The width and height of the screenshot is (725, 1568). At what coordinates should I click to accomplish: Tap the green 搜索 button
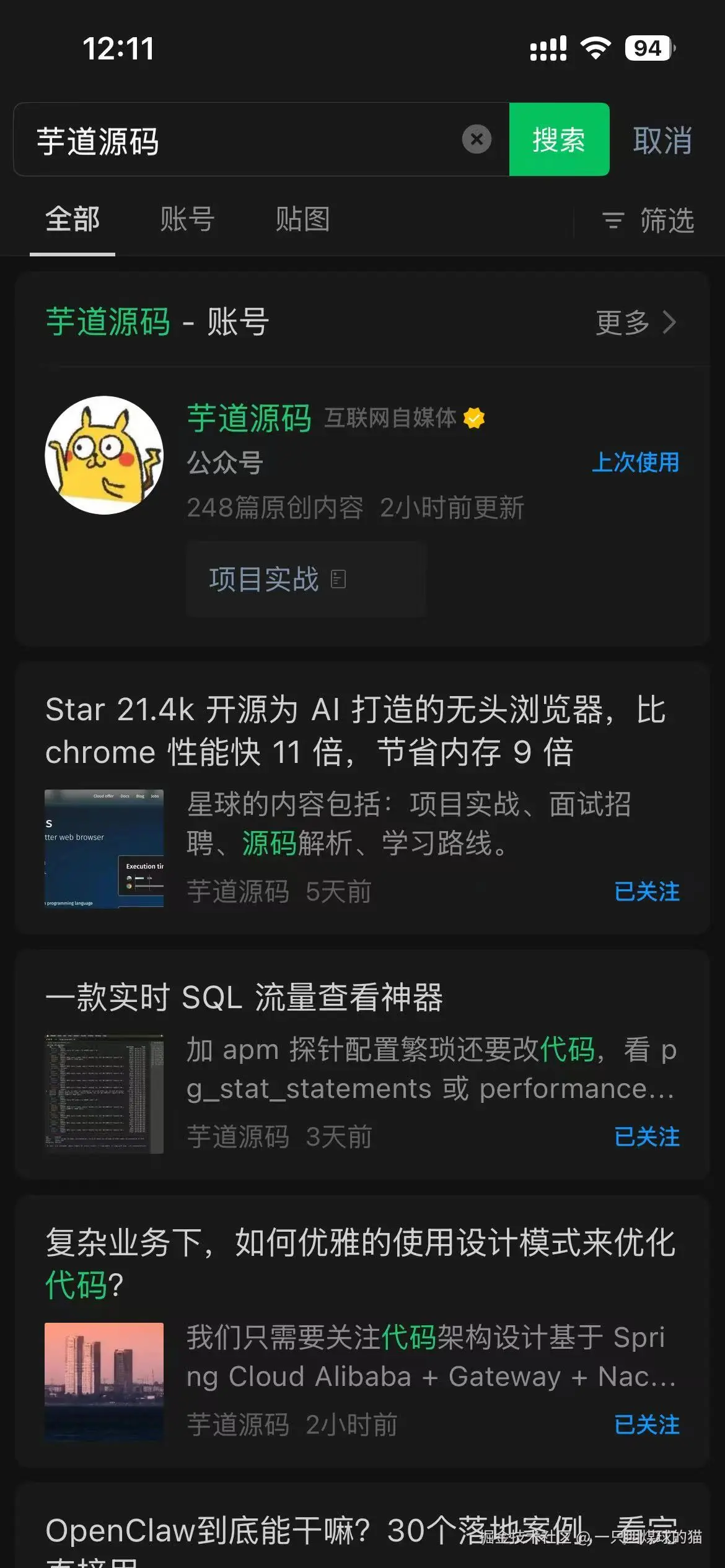[x=559, y=139]
